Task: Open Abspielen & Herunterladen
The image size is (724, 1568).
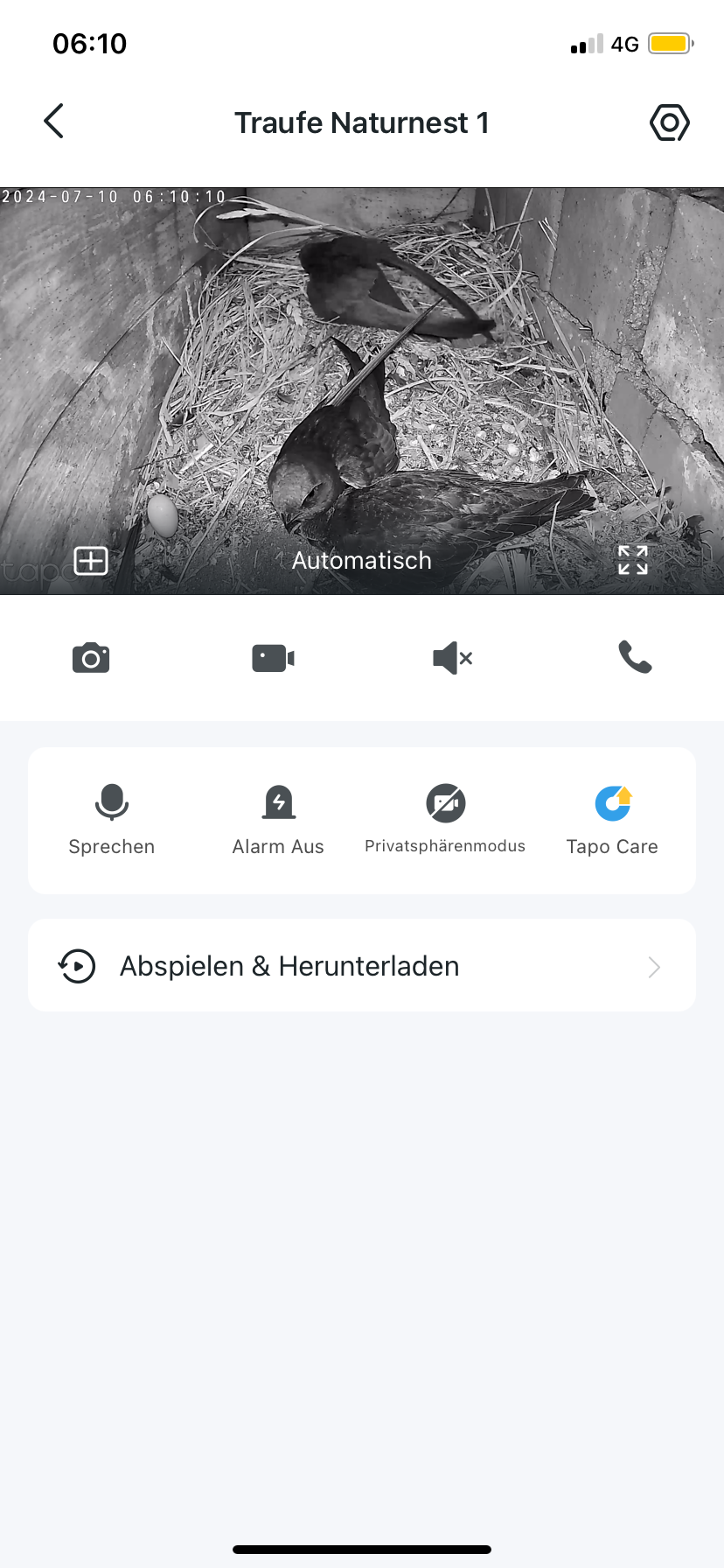Action: (362, 966)
